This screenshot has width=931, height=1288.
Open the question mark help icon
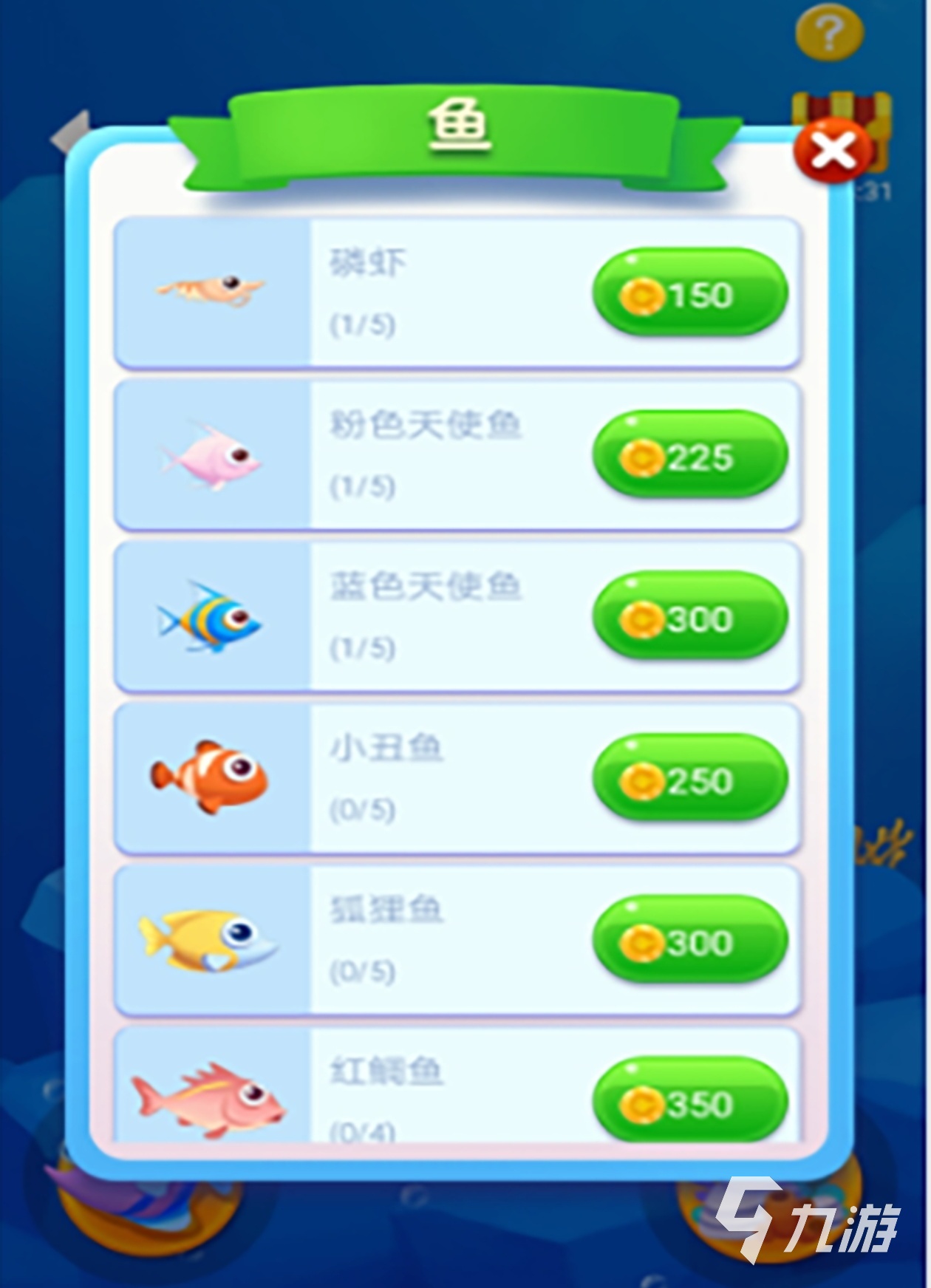829,32
